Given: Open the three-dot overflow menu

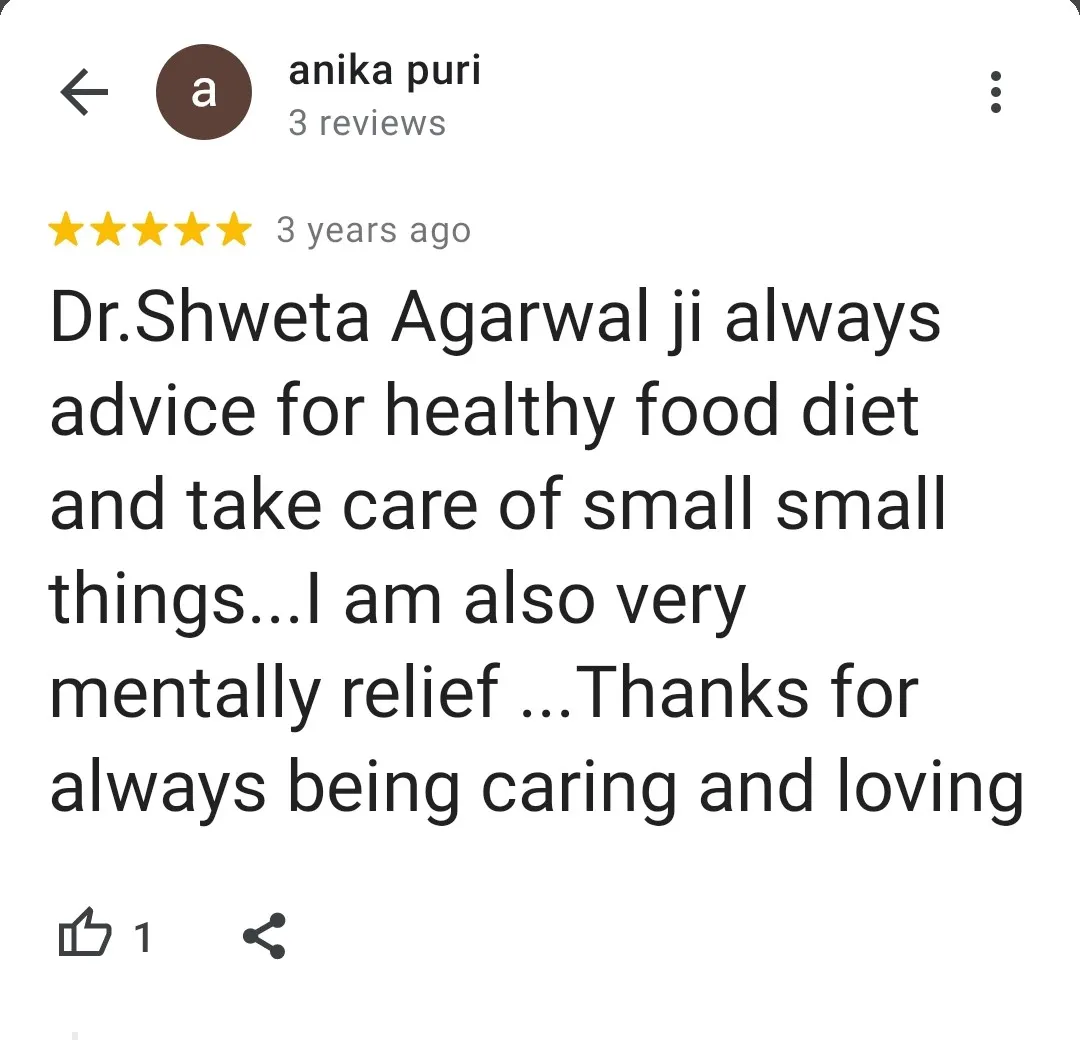Looking at the screenshot, I should (994, 92).
